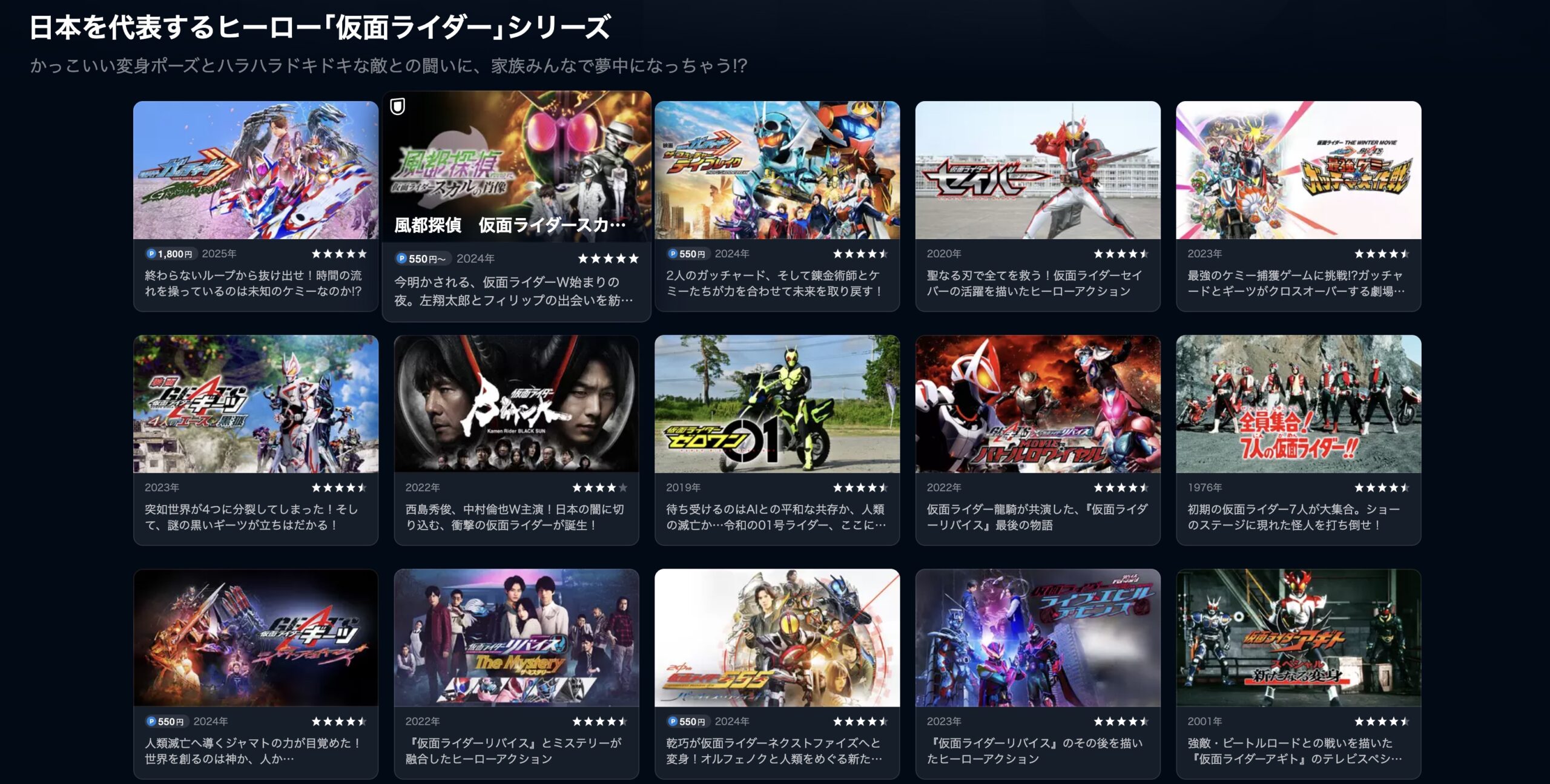The image size is (1550, 784).
Task: Open the 2024 ギーツ ジャマト card priced 550円
Action: coord(256,637)
